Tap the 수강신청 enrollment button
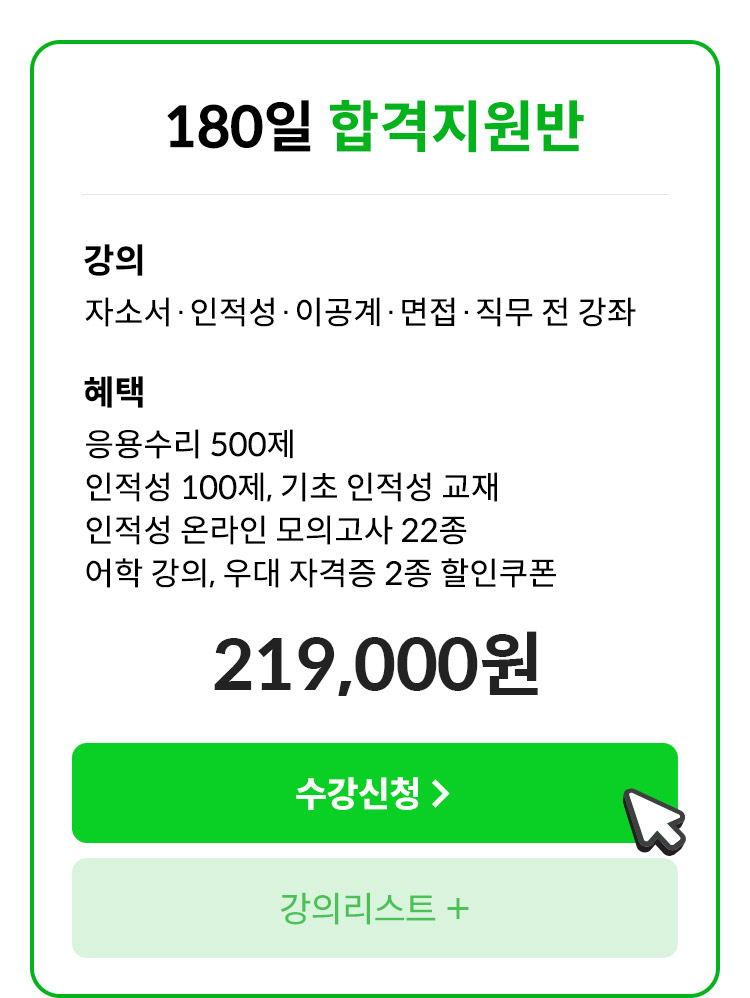 (374, 793)
